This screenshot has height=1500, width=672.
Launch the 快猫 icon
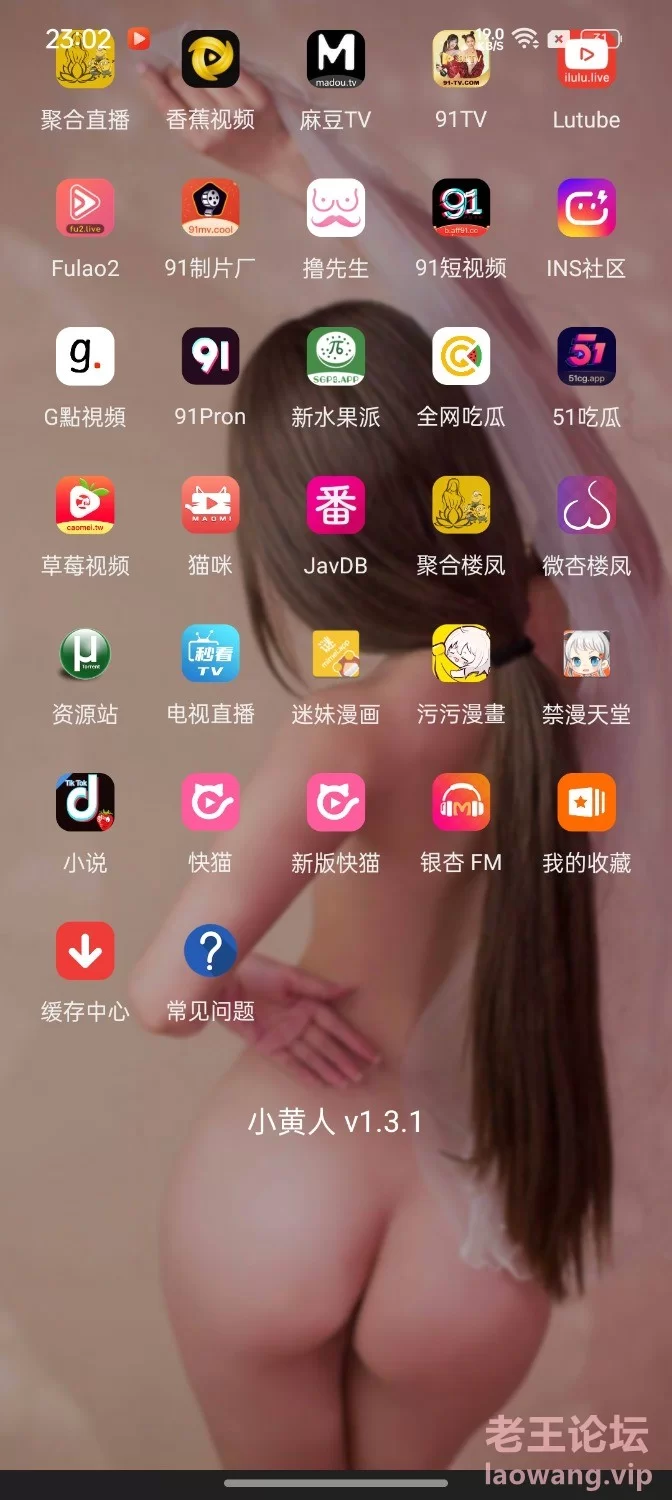(x=210, y=802)
